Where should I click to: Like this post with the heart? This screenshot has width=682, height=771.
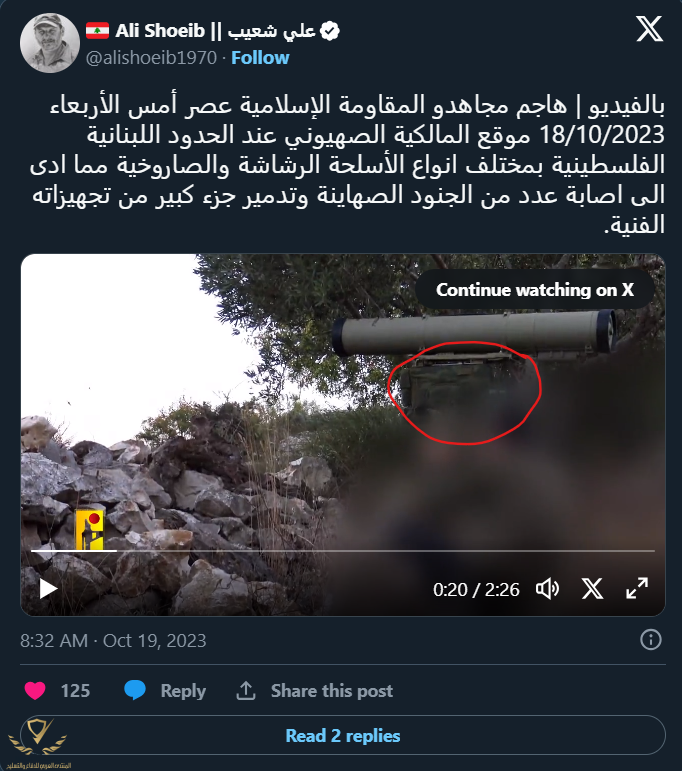click(35, 691)
